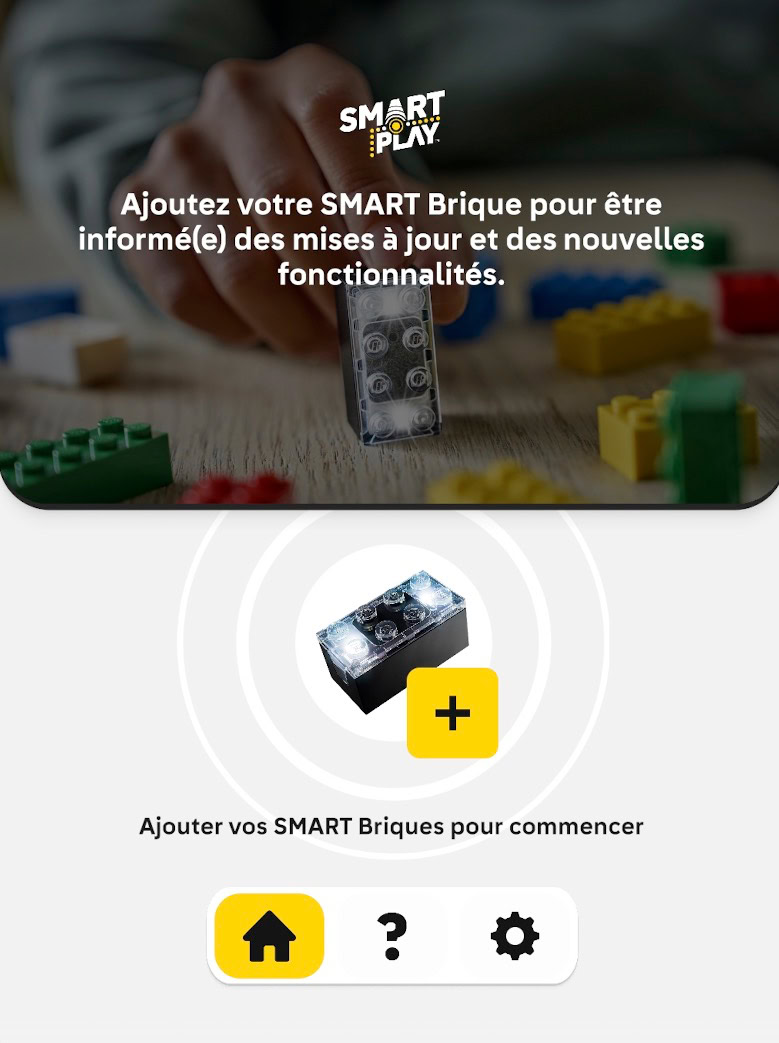The height and width of the screenshot is (1043, 779).
Task: Open the help question mark tab
Action: [393, 936]
